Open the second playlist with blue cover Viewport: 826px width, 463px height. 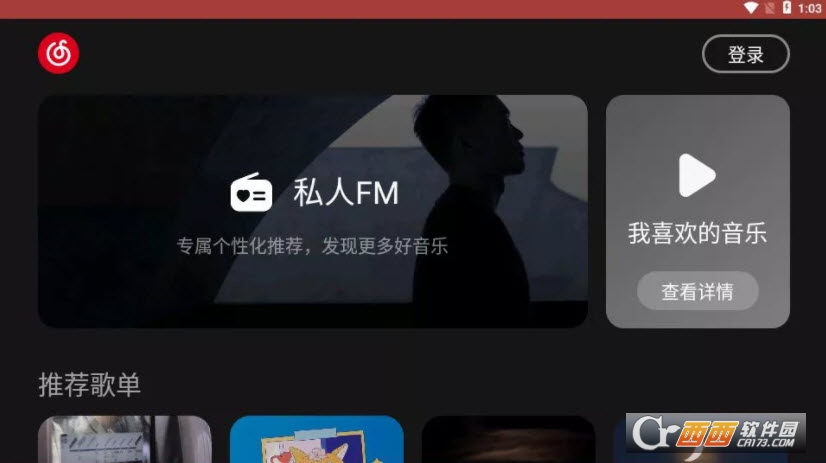(316, 440)
